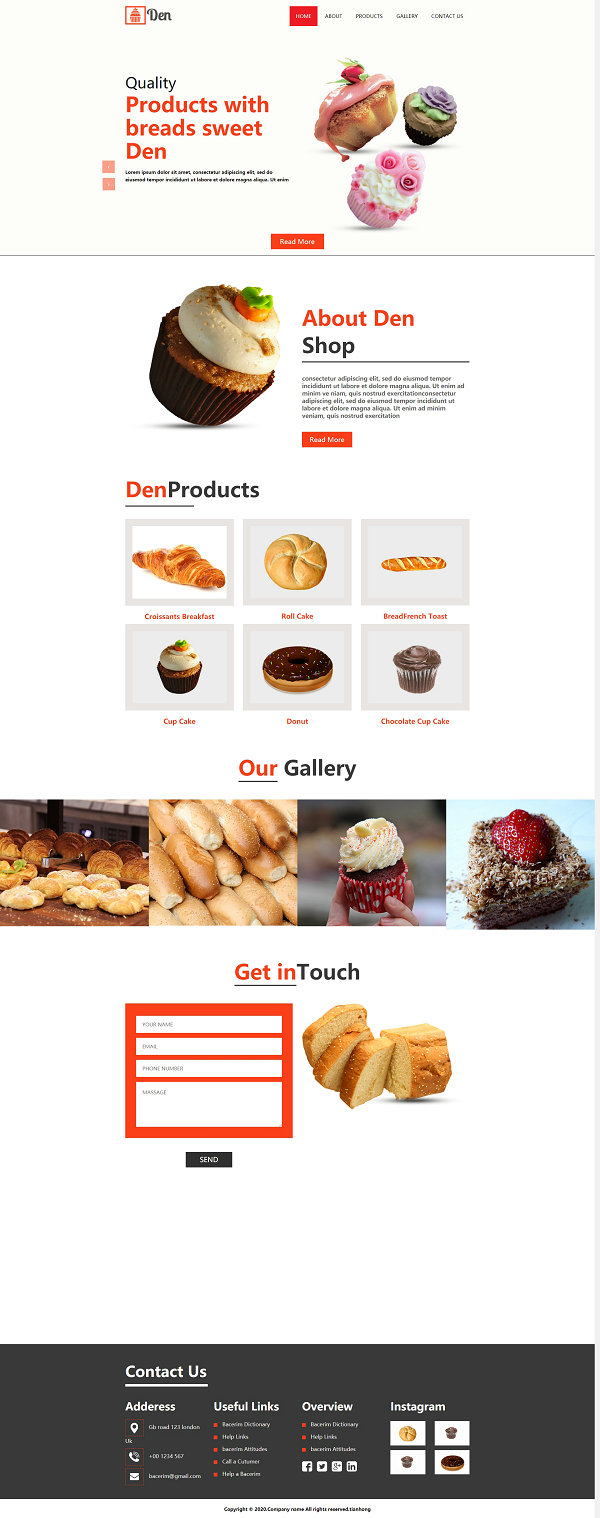The width and height of the screenshot is (600, 1518).
Task: Tap Read More under the hero banner
Action: 297,241
